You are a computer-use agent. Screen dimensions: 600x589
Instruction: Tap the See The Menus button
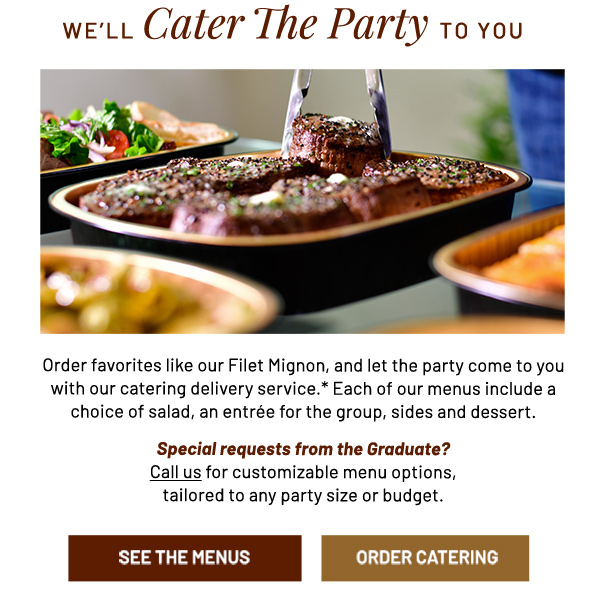184,558
